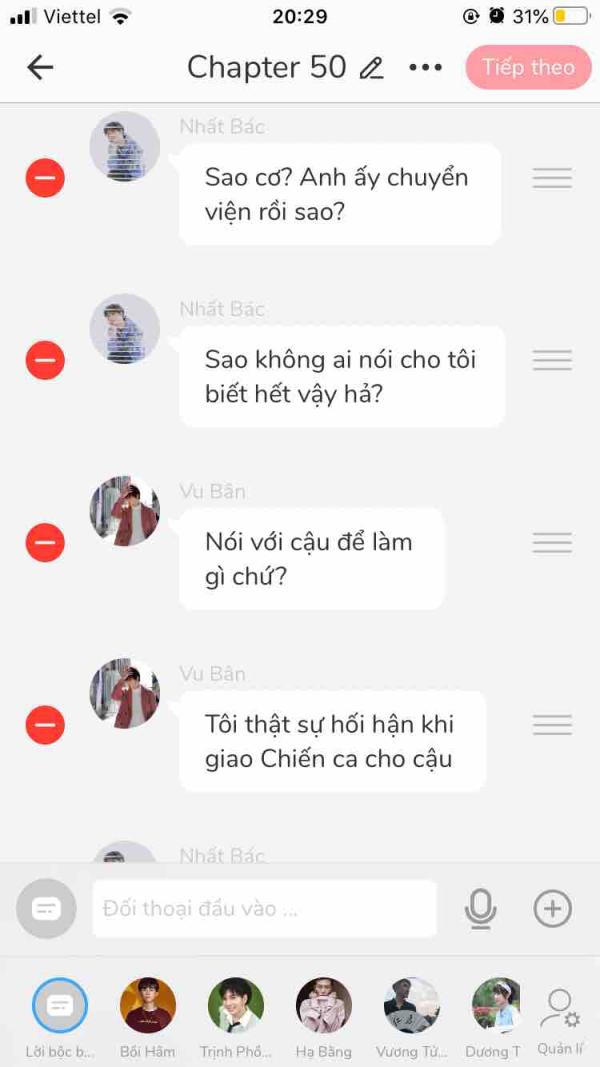
Task: Open the message "Nói với cậu để làm gì chứ?"
Action: tap(312, 559)
